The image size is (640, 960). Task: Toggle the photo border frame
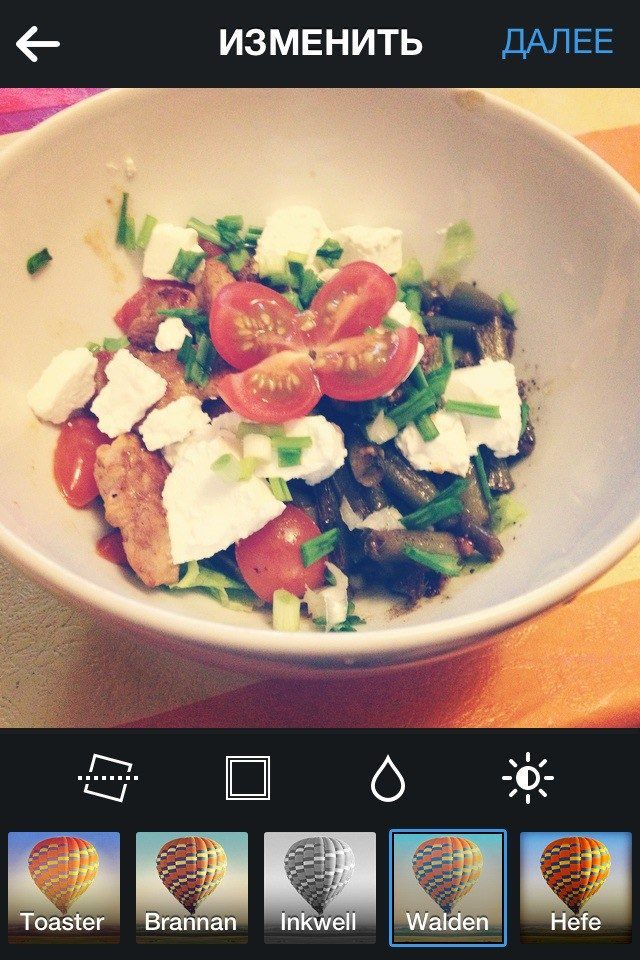248,777
